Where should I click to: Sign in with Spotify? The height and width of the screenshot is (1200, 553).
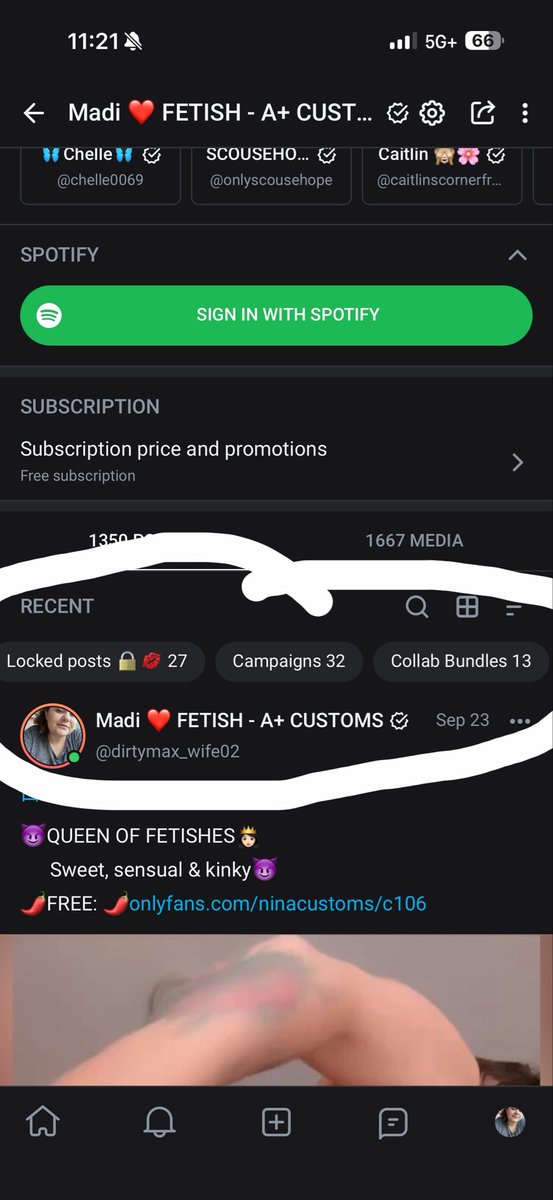[x=276, y=315]
